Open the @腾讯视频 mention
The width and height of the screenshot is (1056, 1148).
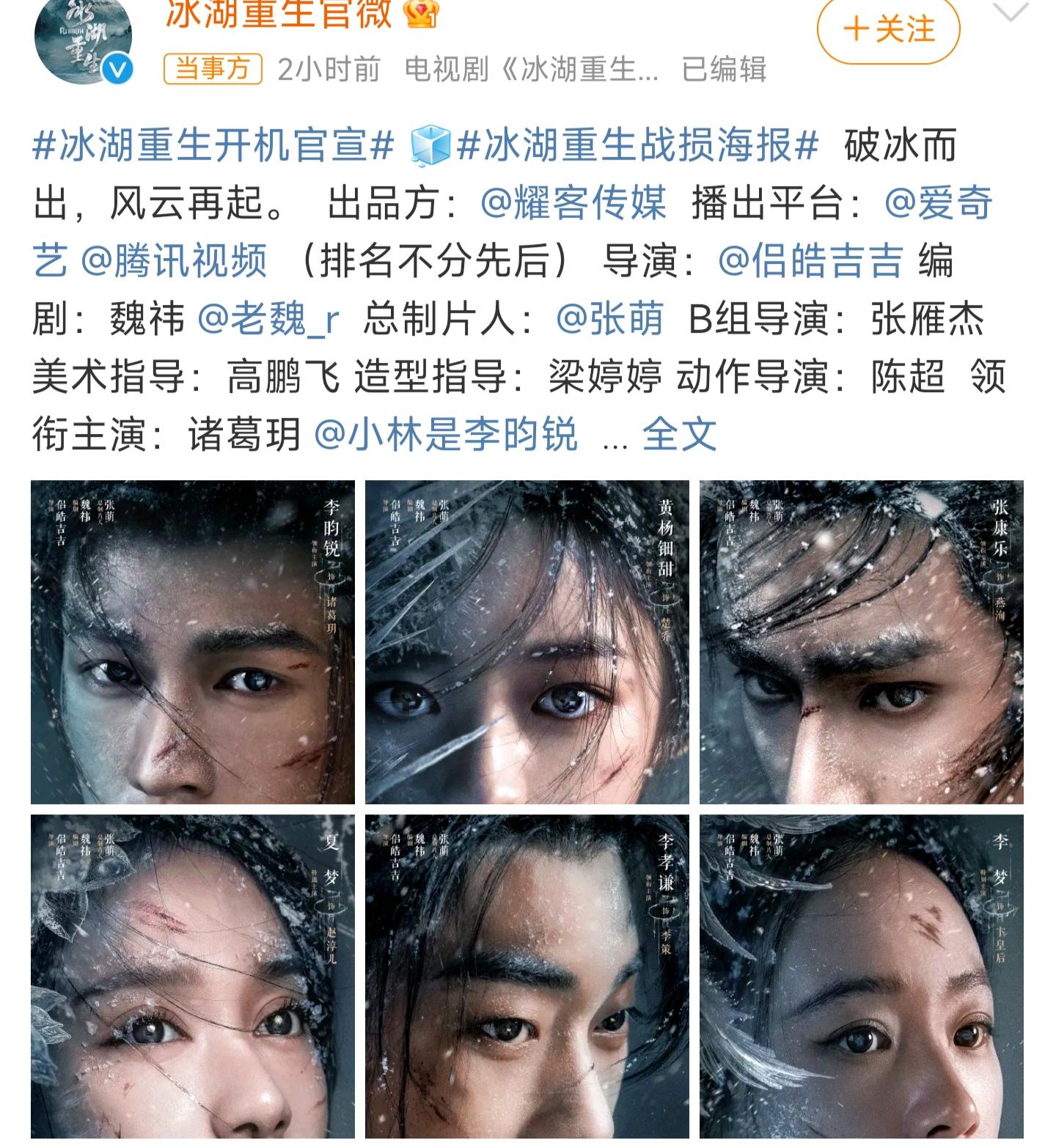point(174,261)
